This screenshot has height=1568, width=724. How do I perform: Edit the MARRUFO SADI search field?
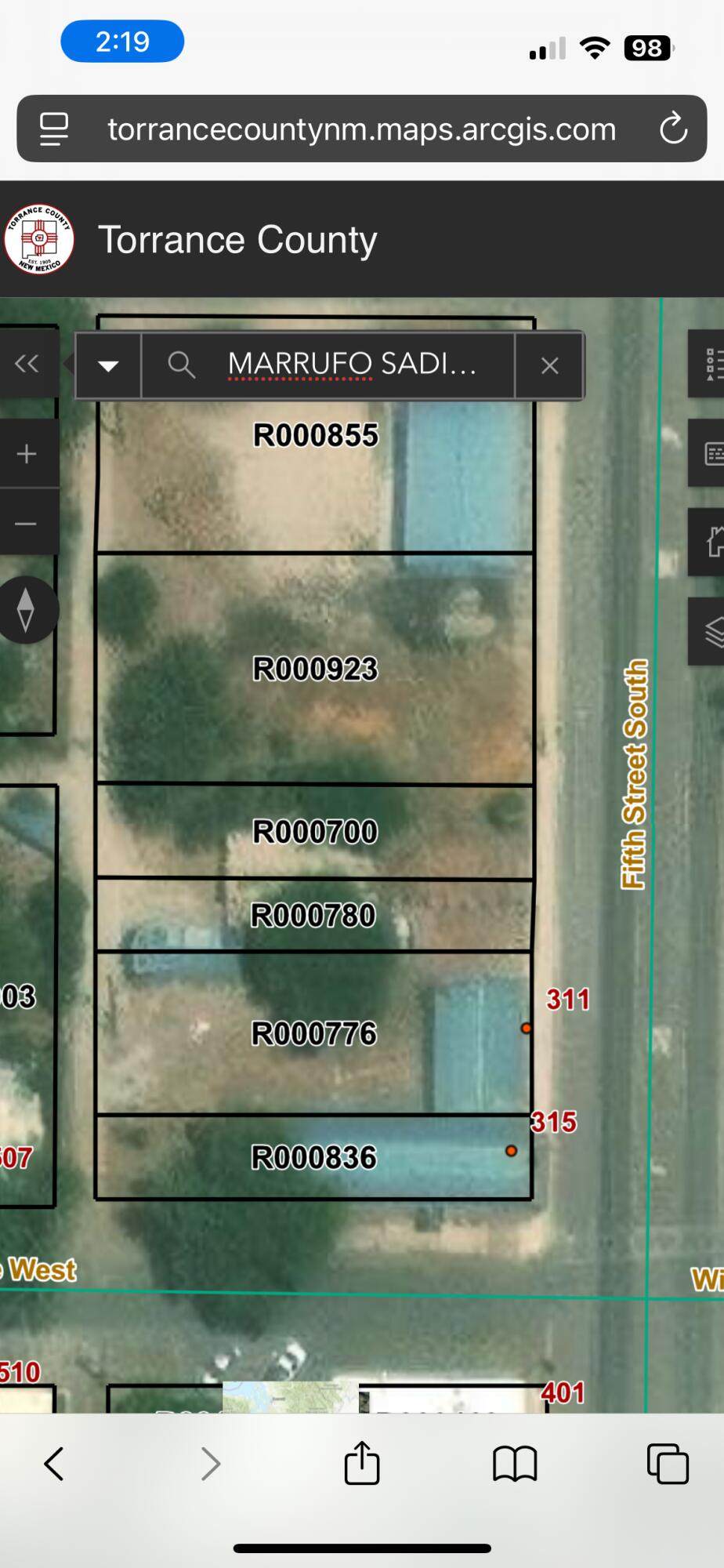353,365
